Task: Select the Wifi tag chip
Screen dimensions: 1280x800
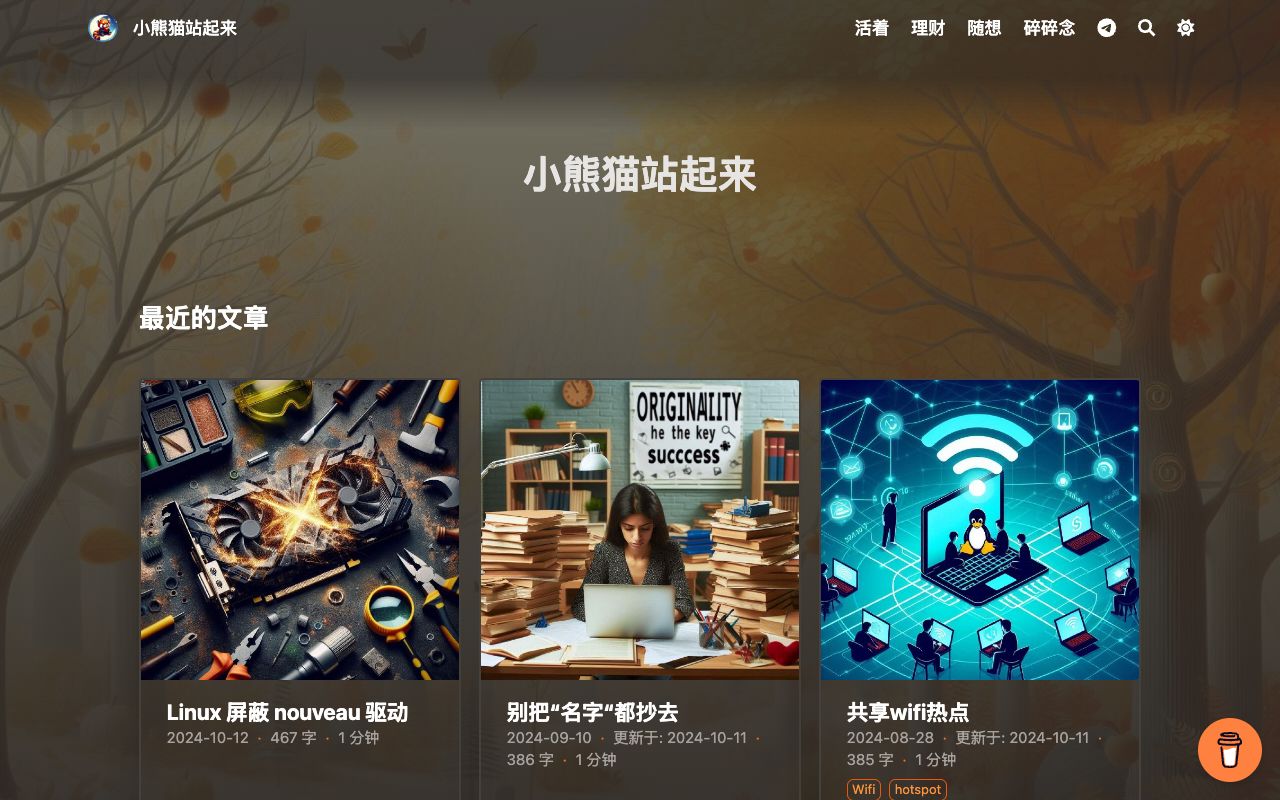Action: [864, 790]
